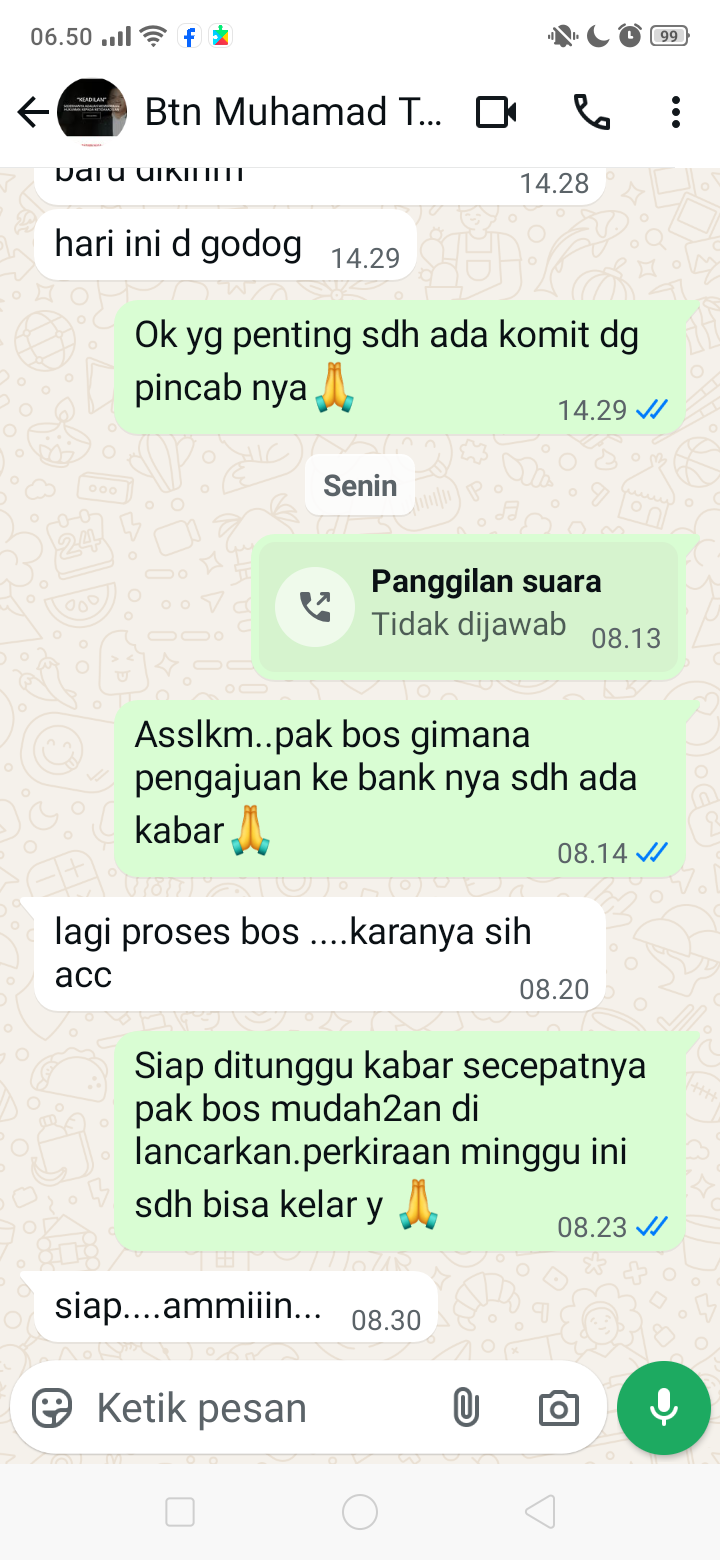Screen dimensions: 720x1560
Task: Tap the system home button
Action: point(360,1512)
